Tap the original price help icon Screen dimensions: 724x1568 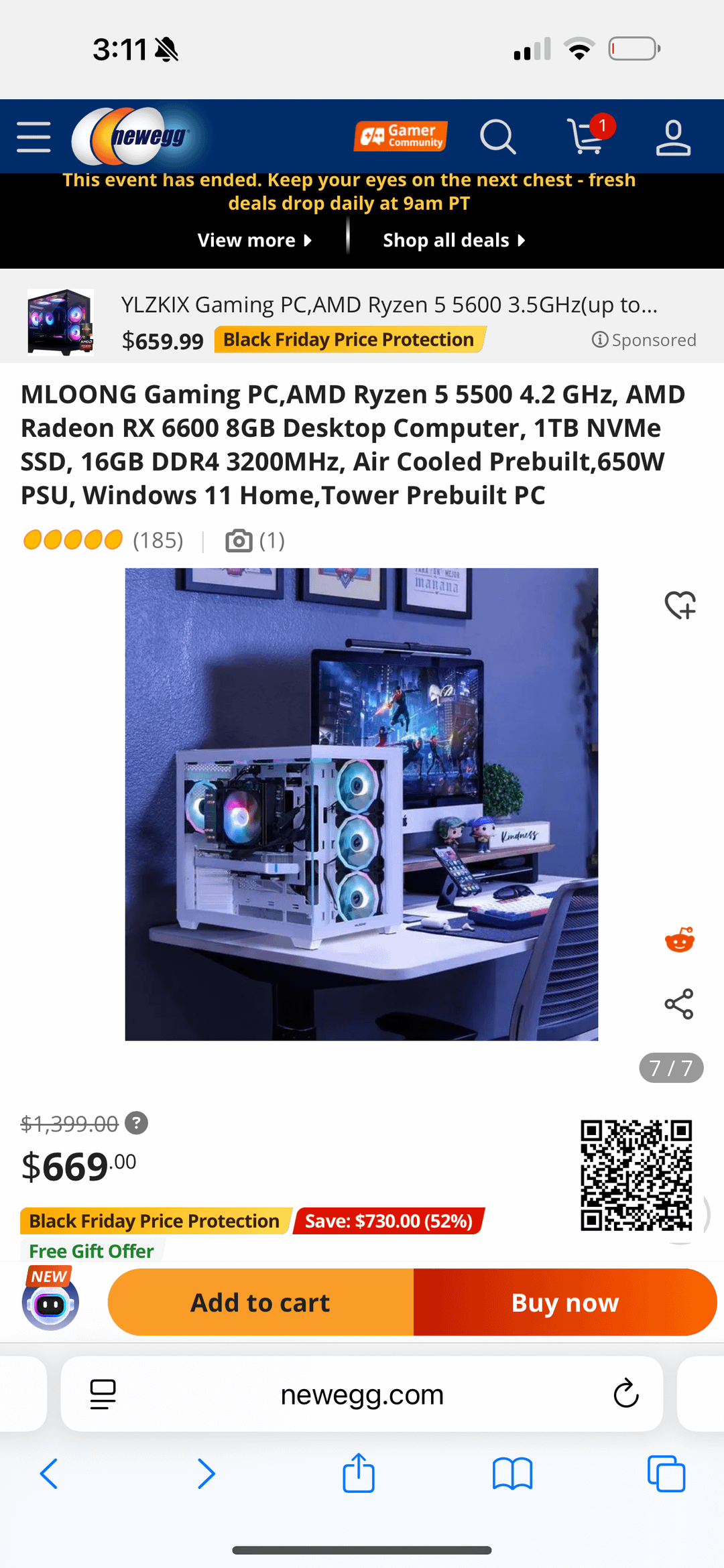click(x=137, y=1122)
